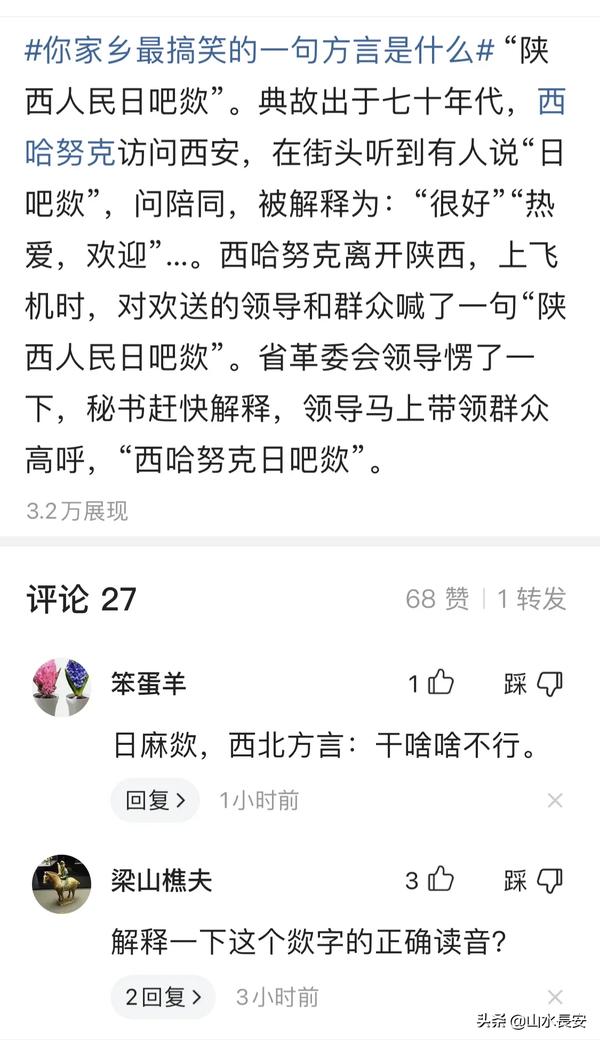Open 梁山樵夫's profile avatar
Image resolution: width=600 pixels, height=1042 pixels.
pyautogui.click(x=61, y=883)
